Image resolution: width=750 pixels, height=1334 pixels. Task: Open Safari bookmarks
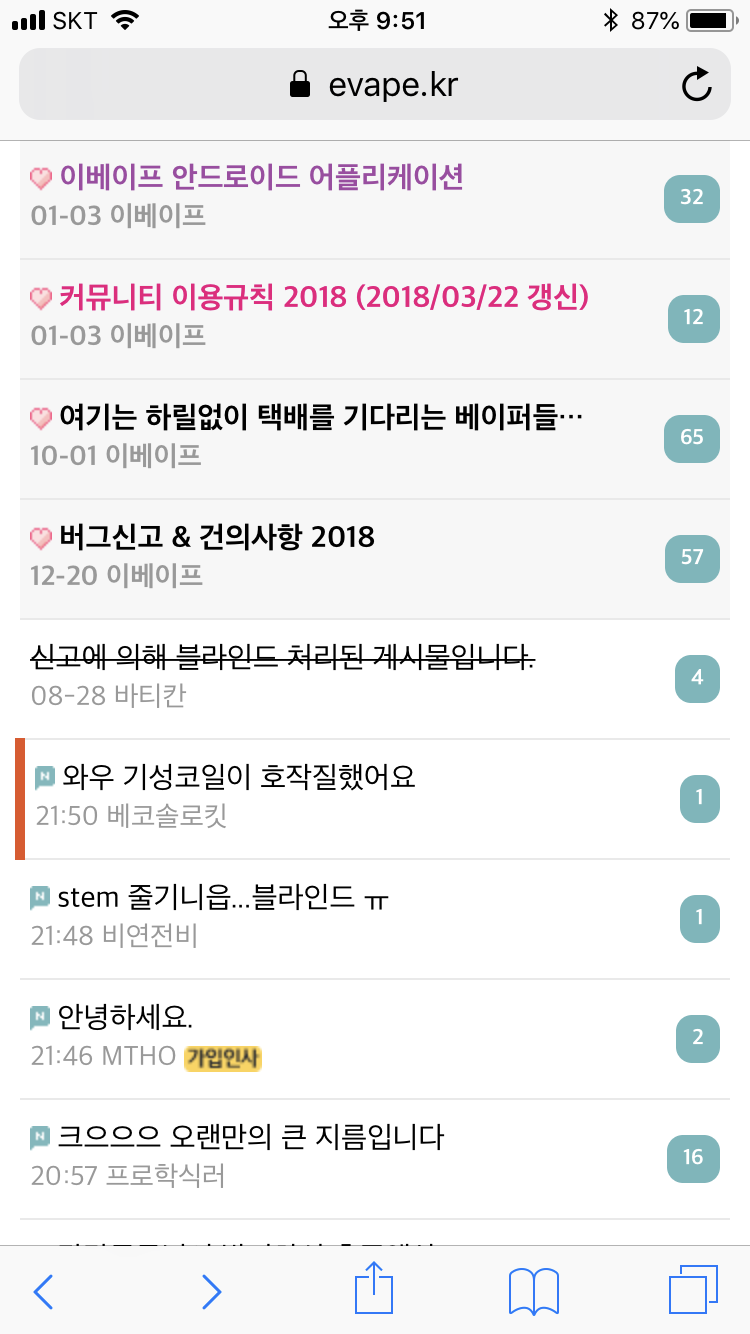coord(533,1290)
